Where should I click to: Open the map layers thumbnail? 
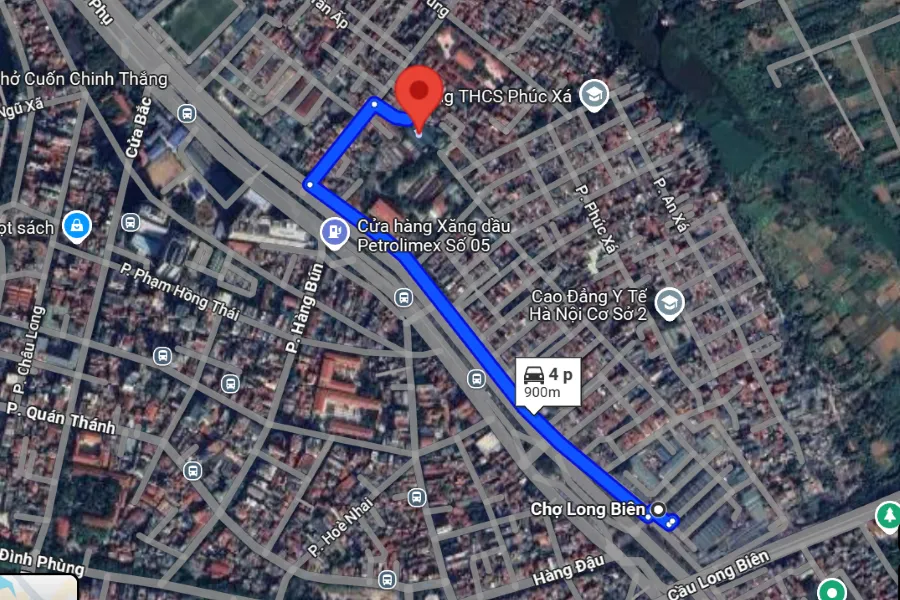click(x=38, y=588)
